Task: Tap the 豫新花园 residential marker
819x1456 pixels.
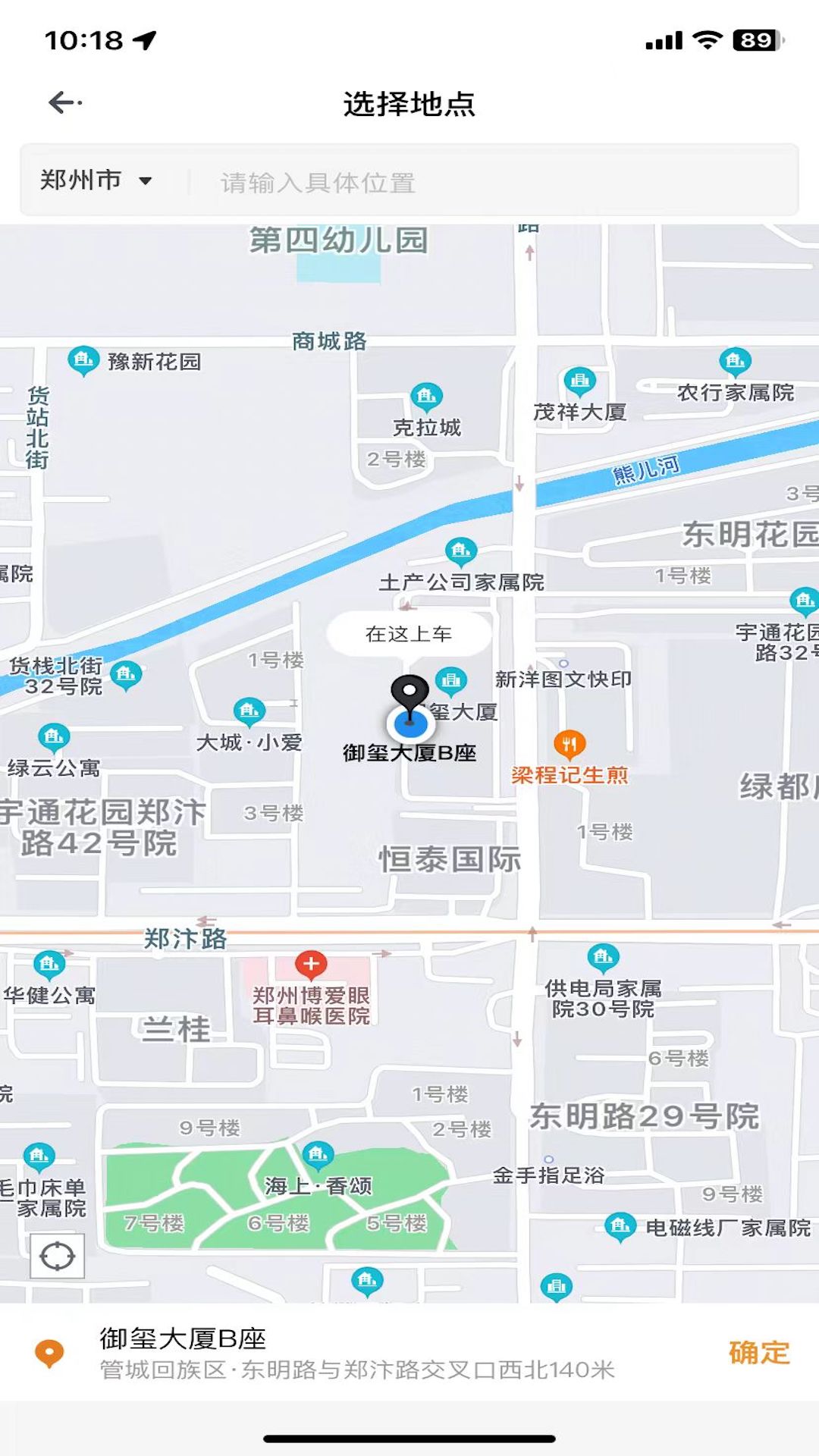Action: pyautogui.click(x=83, y=361)
